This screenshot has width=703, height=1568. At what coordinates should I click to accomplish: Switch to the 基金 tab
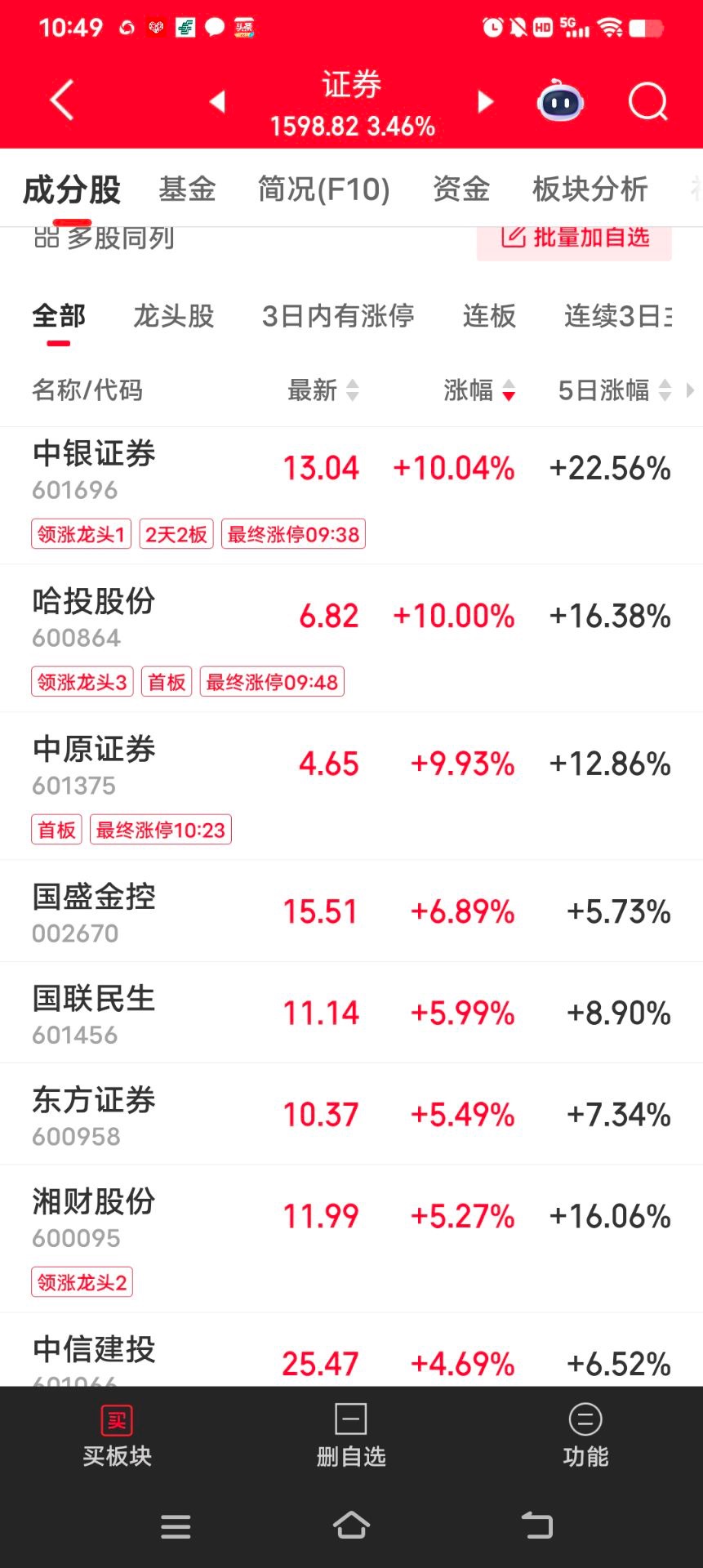[x=187, y=189]
